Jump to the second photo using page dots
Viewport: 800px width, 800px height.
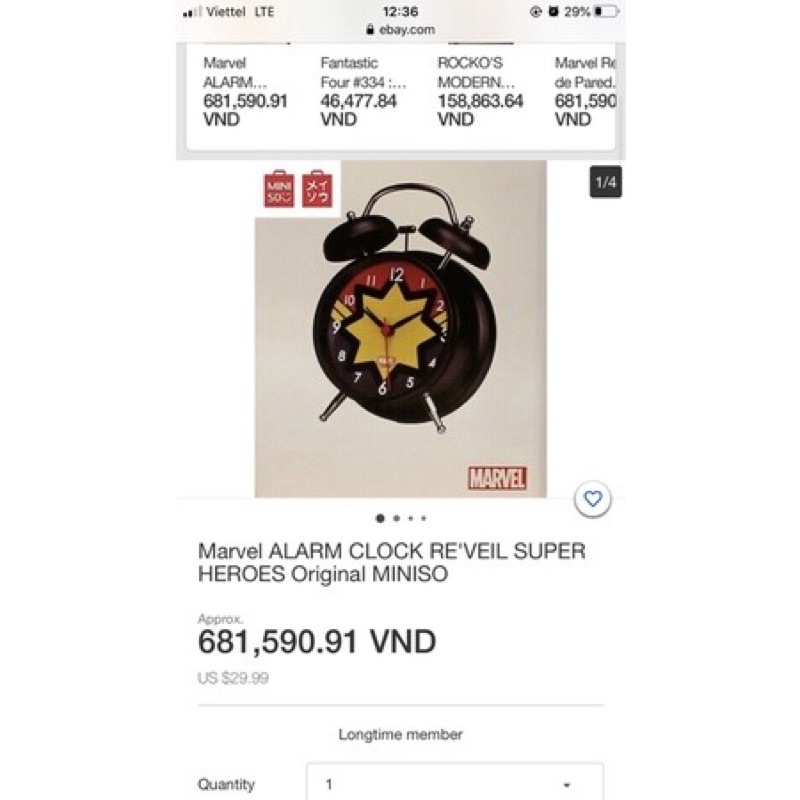397,519
